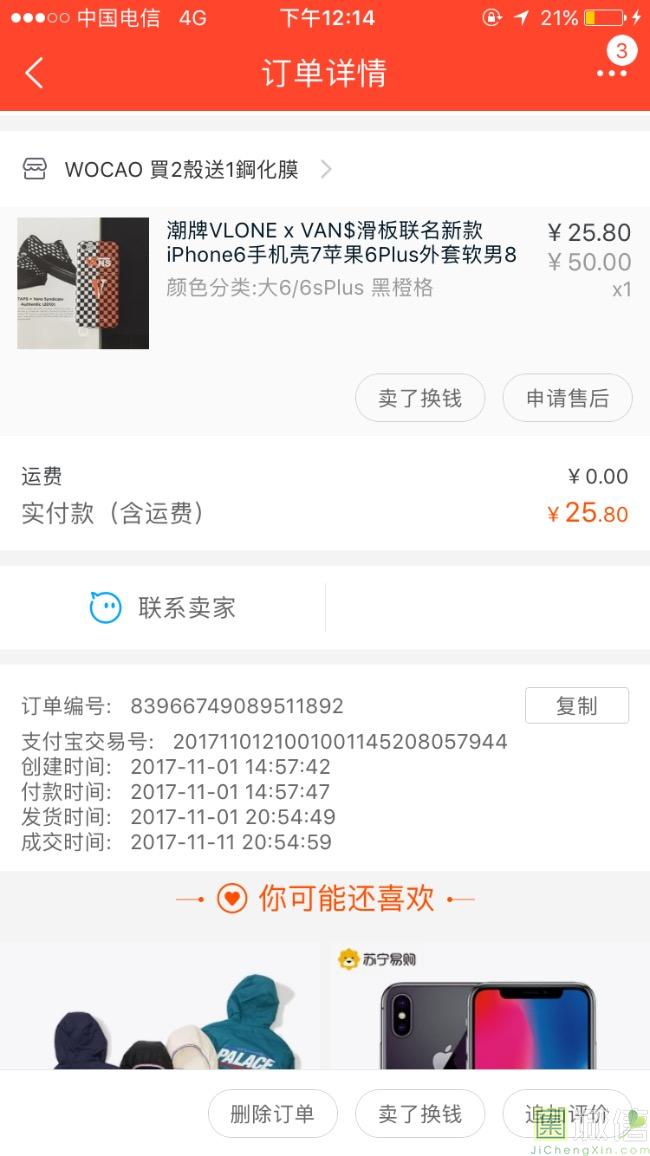Open the WOCAO store page
This screenshot has width=650, height=1156.
(180, 169)
